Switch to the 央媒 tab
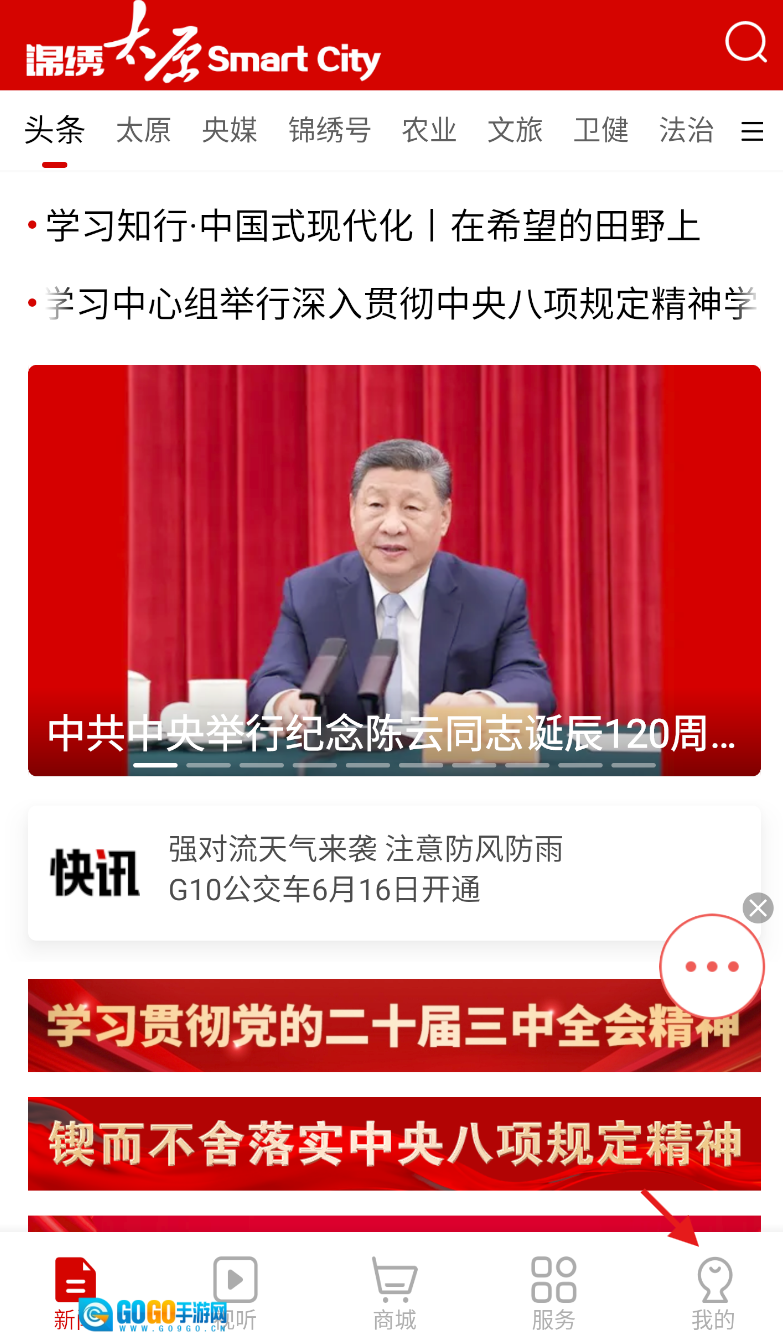This screenshot has width=783, height=1342. tap(229, 130)
